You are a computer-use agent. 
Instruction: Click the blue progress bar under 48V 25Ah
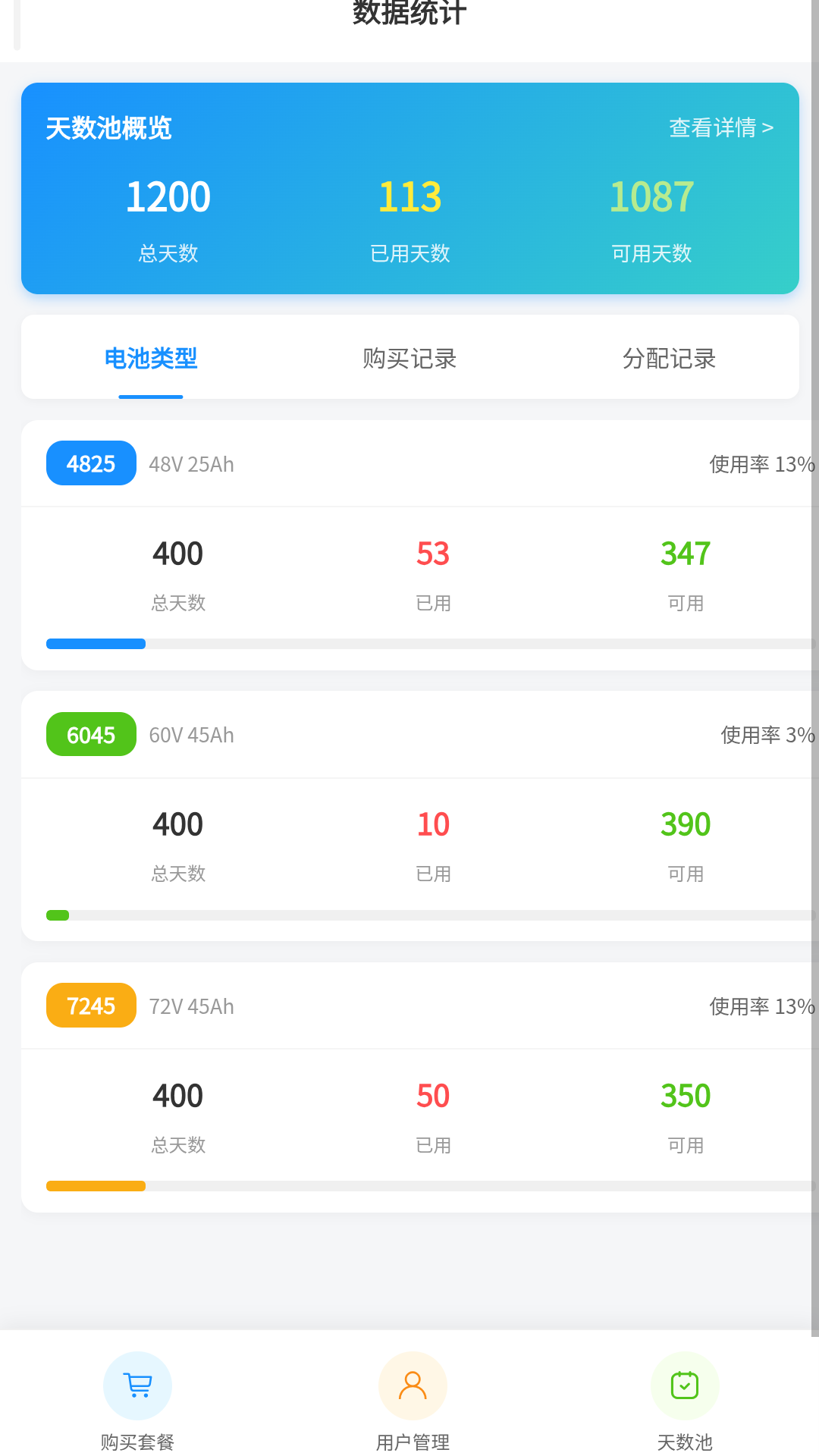[x=96, y=643]
